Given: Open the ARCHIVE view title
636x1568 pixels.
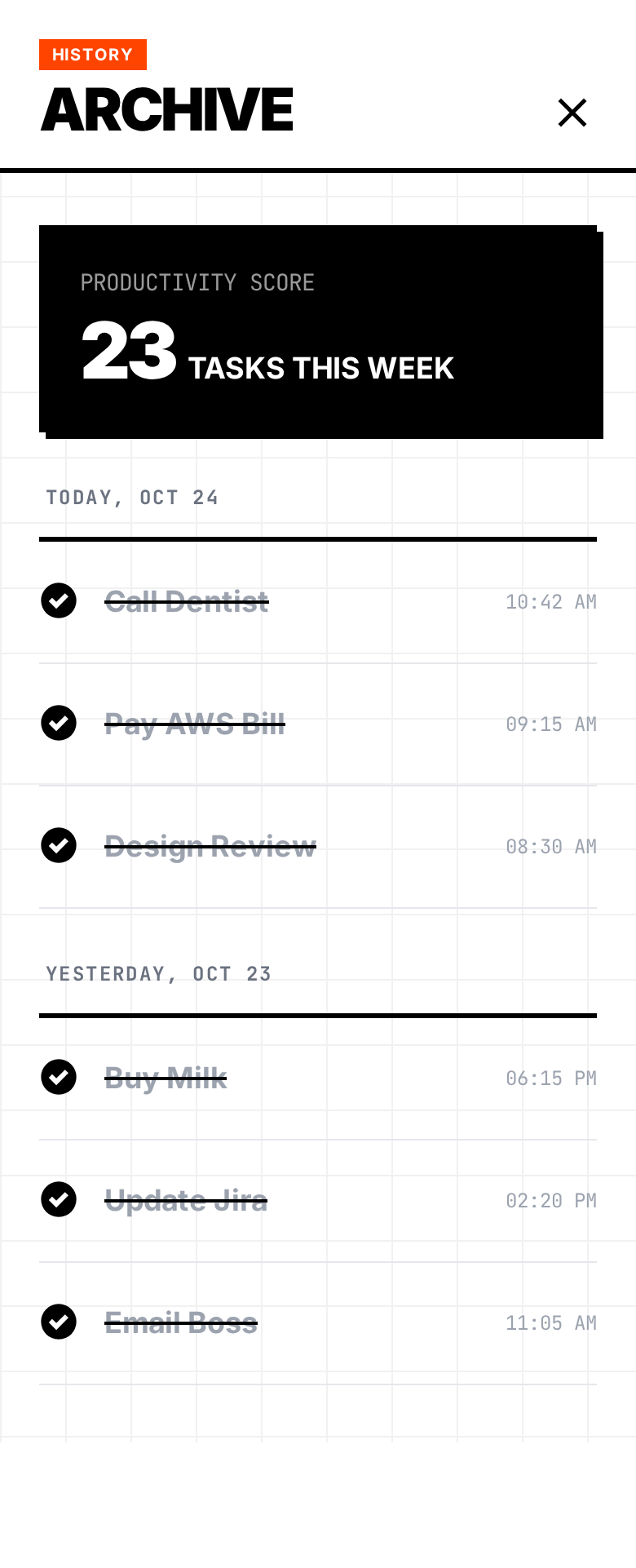Looking at the screenshot, I should 166,109.
